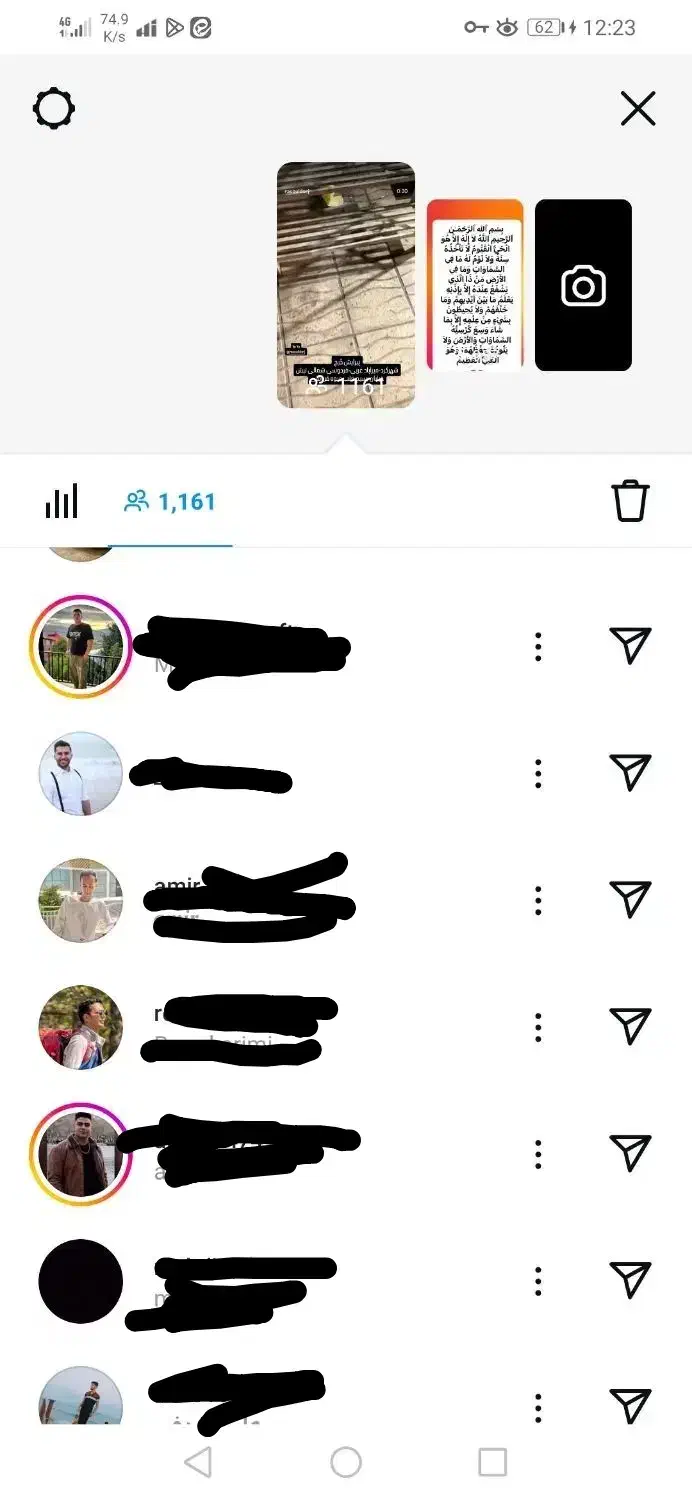Image resolution: width=692 pixels, height=1500 pixels.
Task: Go back using the system back button
Action: [198, 1462]
